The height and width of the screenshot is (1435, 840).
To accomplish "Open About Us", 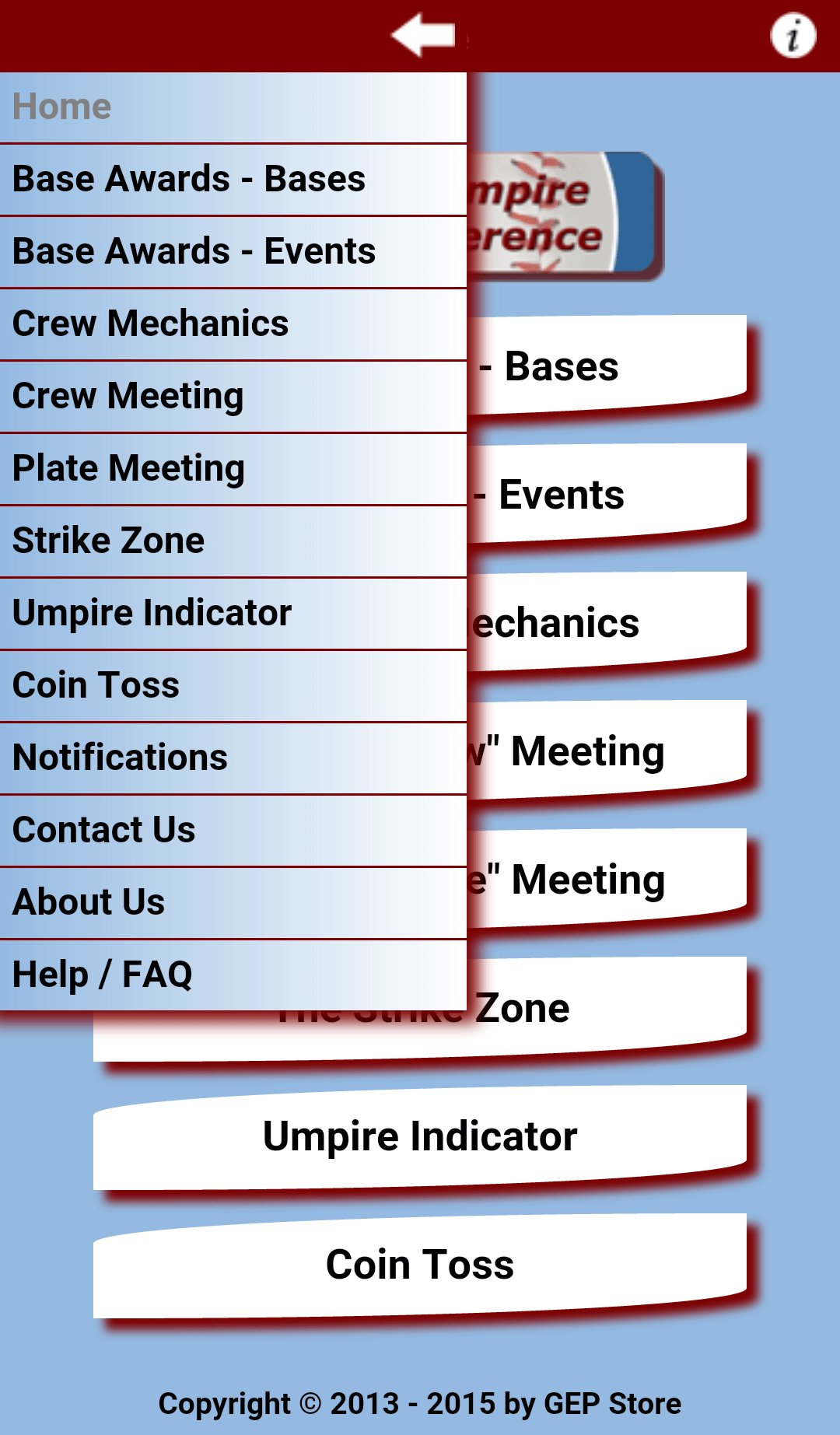I will click(x=233, y=903).
